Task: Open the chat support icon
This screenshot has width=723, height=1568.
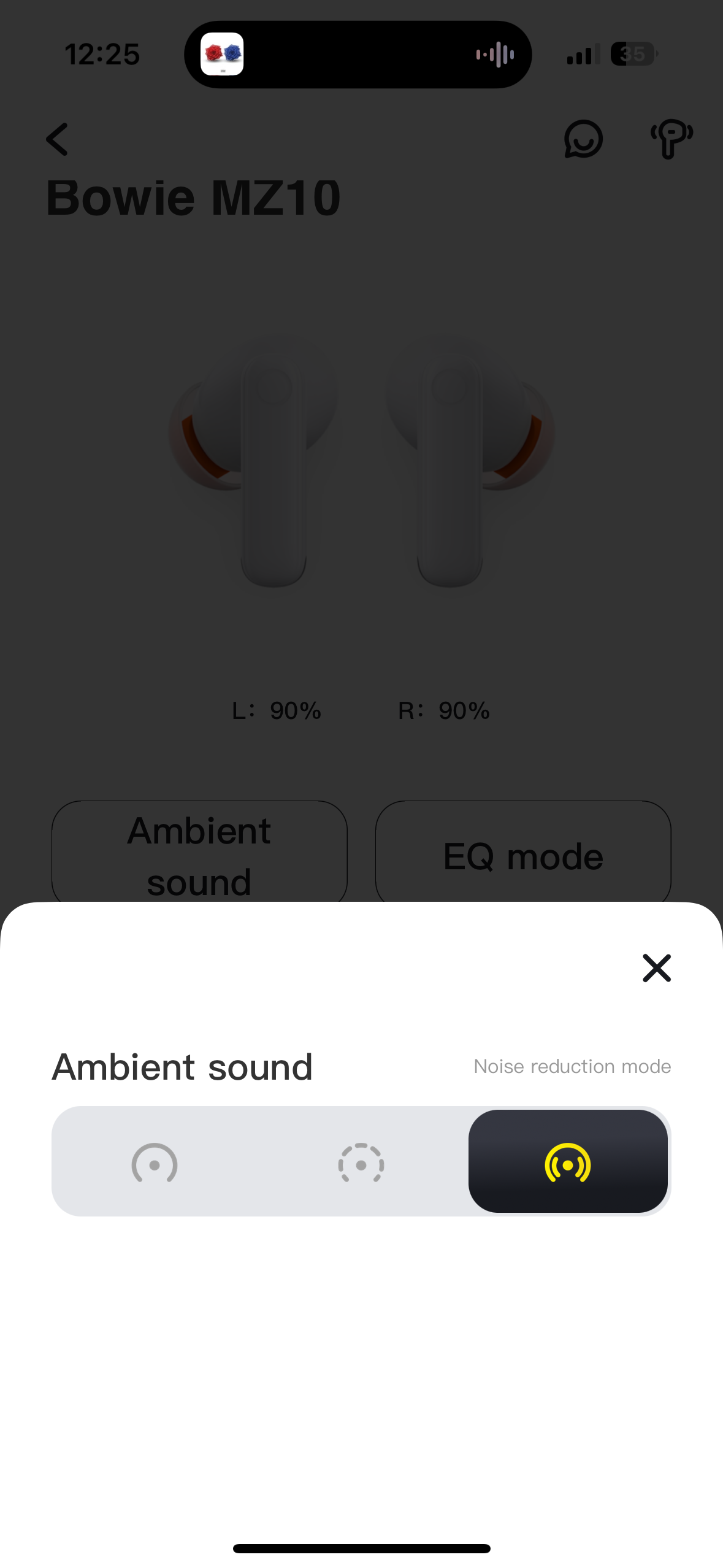Action: [583, 139]
